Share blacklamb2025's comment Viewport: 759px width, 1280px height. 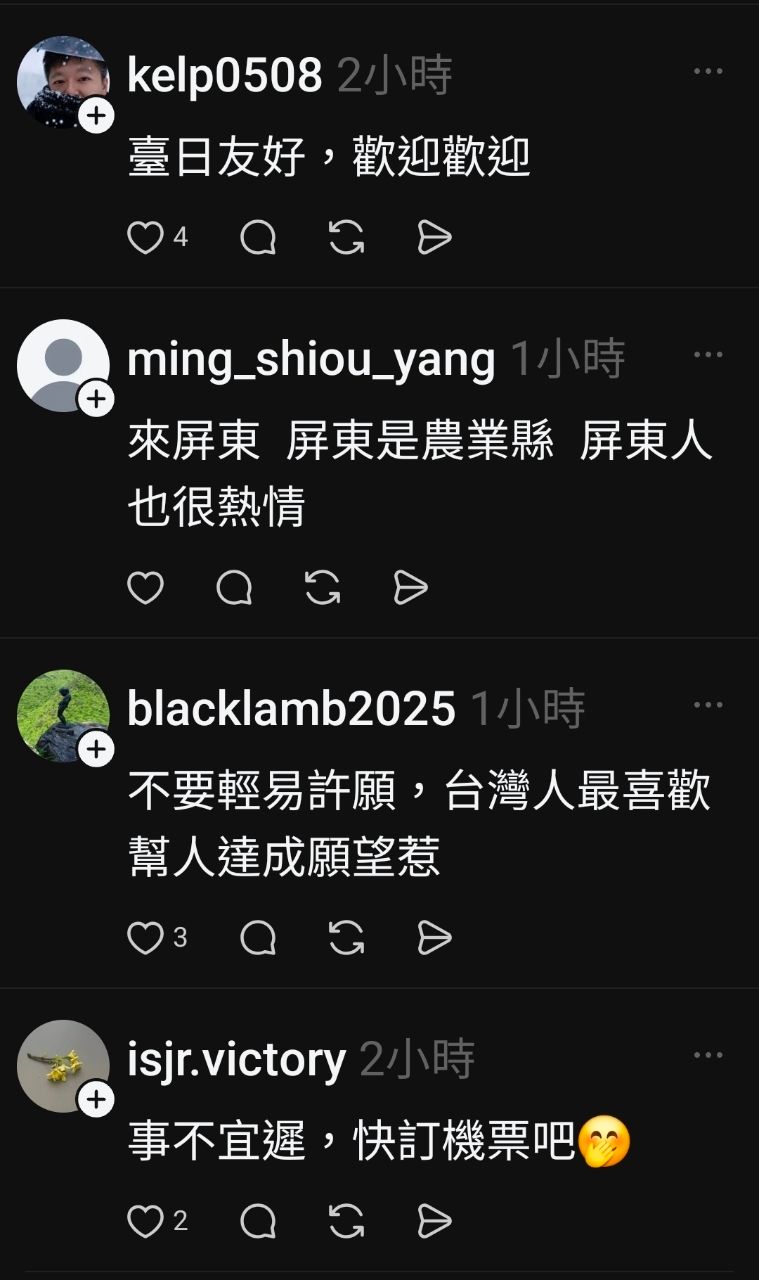(434, 938)
